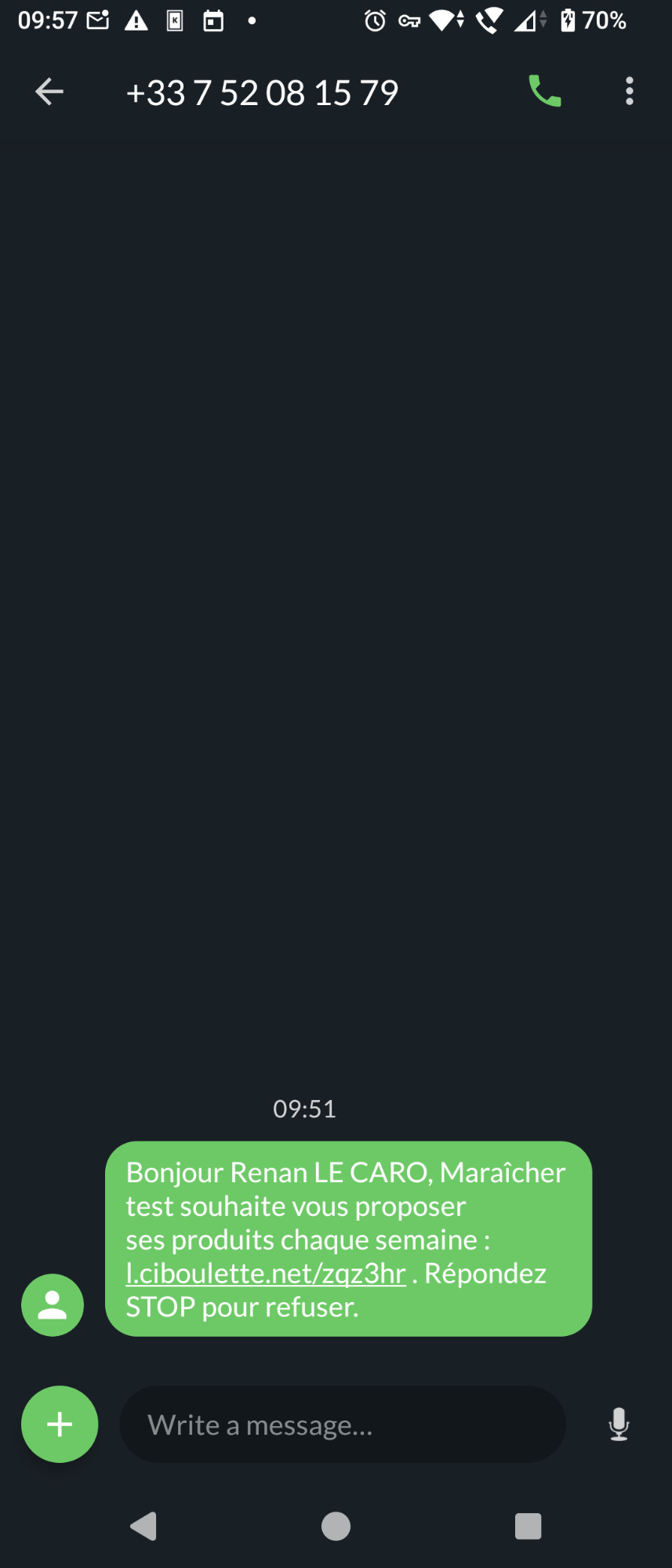The width and height of the screenshot is (672, 1568).
Task: Go to the system home screen
Action: pyautogui.click(x=336, y=1526)
